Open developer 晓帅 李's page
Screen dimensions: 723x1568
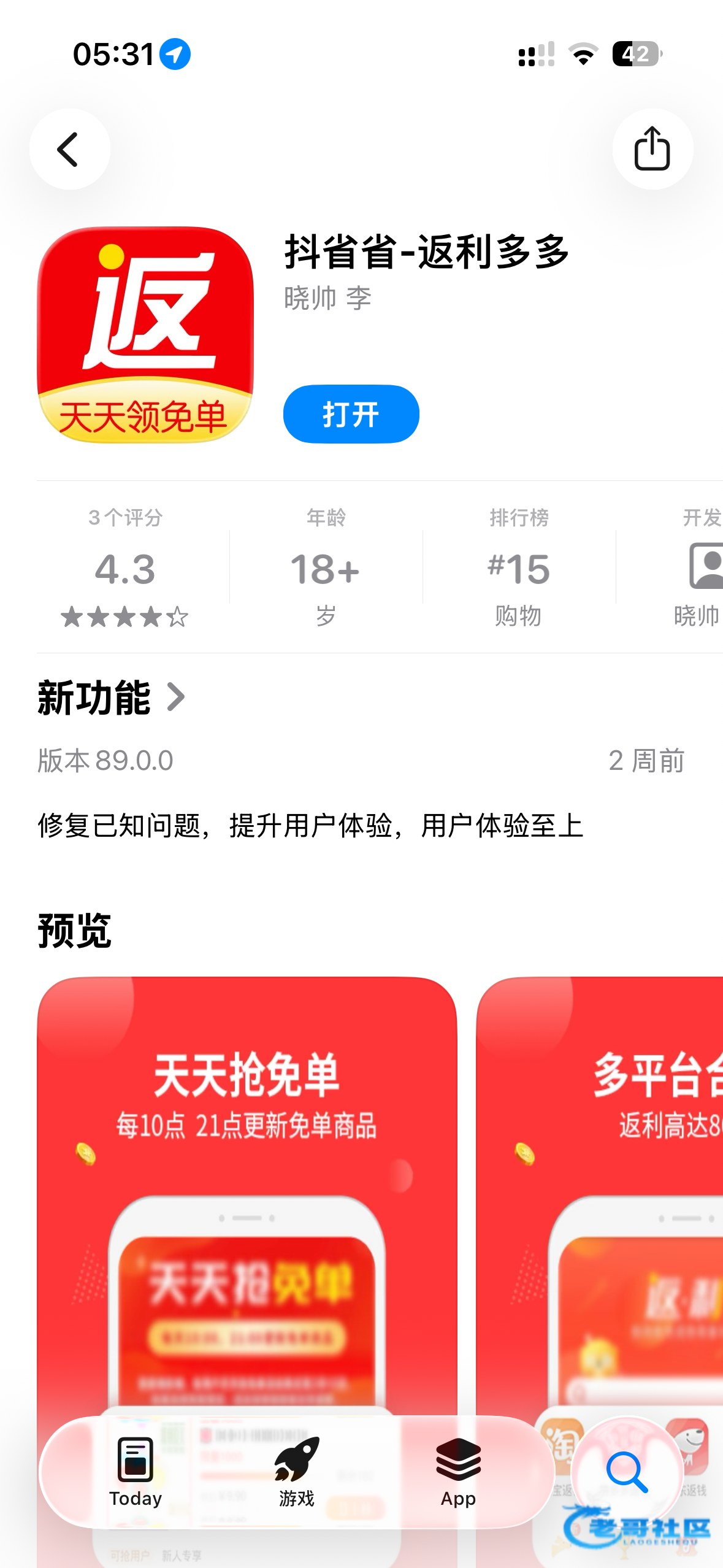[x=327, y=299]
